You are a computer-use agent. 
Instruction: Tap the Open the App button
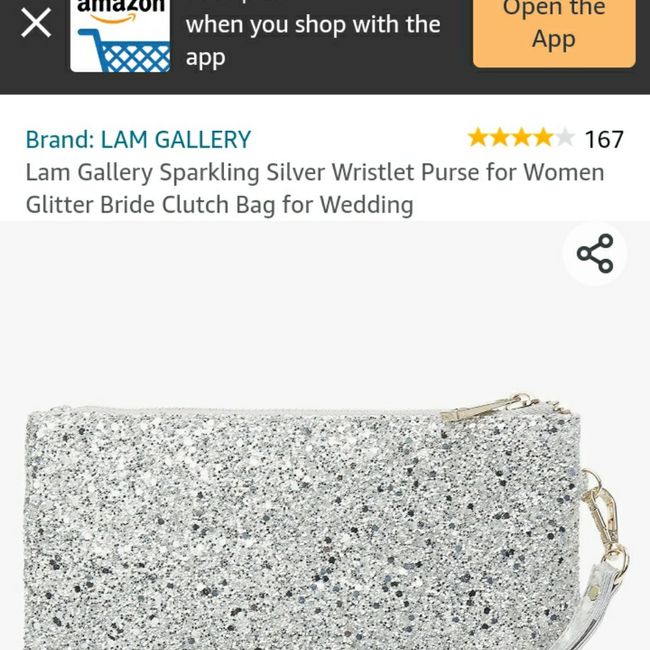point(553,28)
